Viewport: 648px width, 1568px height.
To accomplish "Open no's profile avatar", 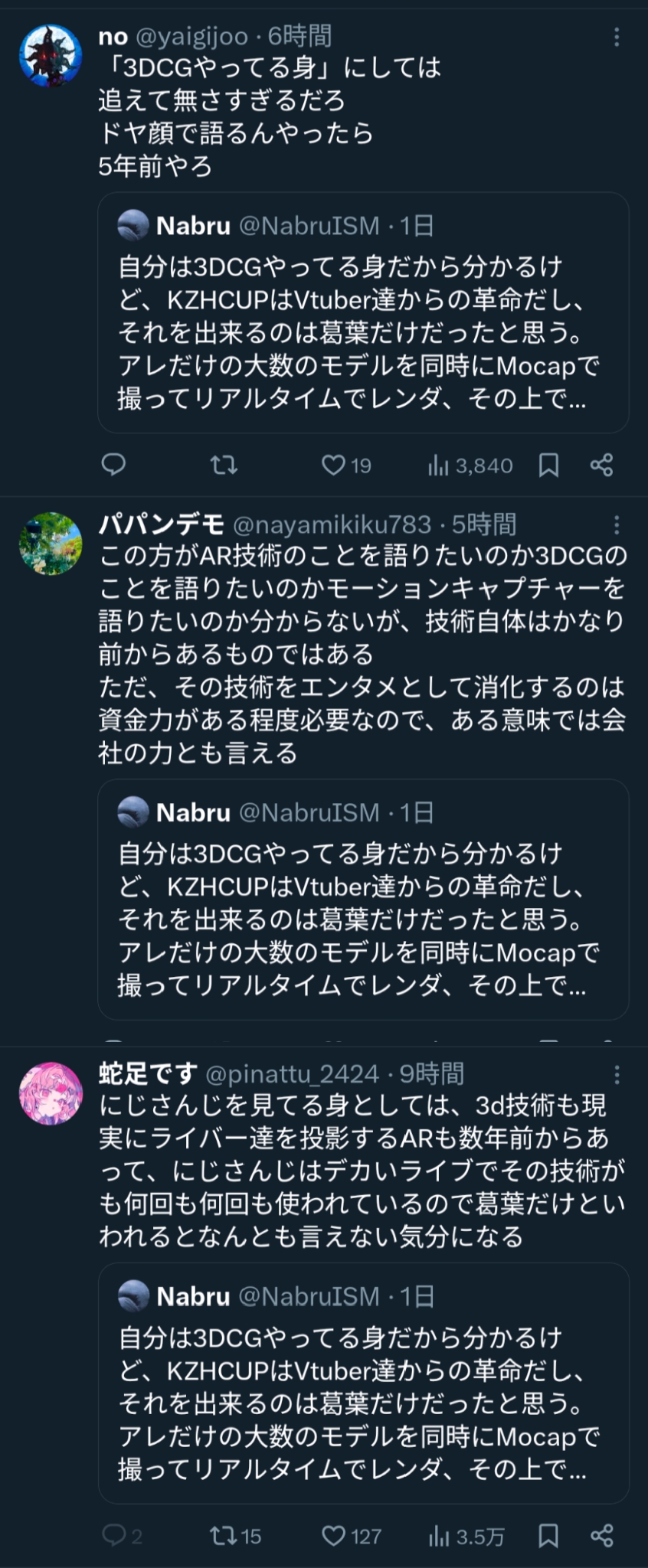I will click(x=51, y=55).
